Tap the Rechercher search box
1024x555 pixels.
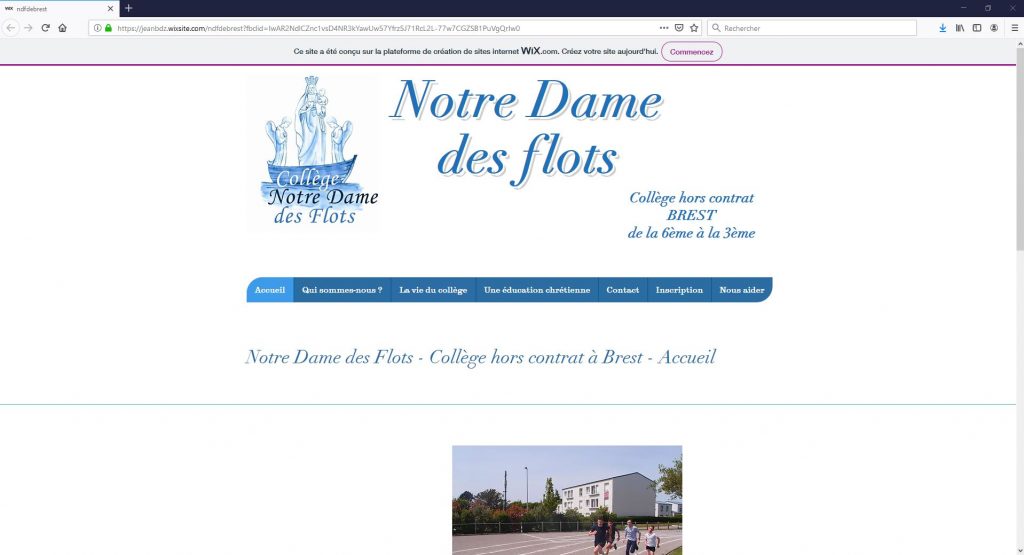point(815,28)
